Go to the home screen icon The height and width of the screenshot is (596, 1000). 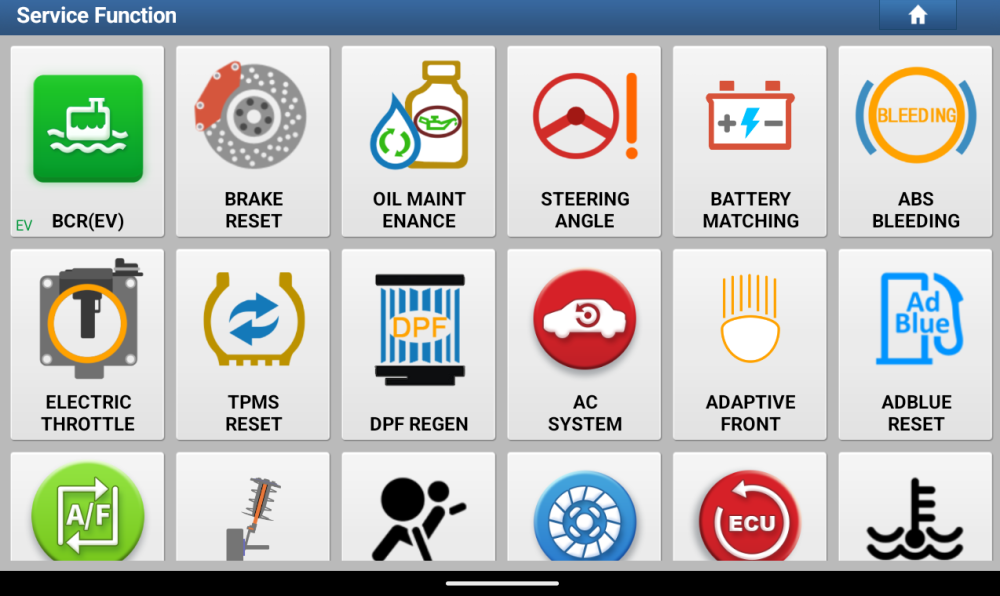(917, 15)
